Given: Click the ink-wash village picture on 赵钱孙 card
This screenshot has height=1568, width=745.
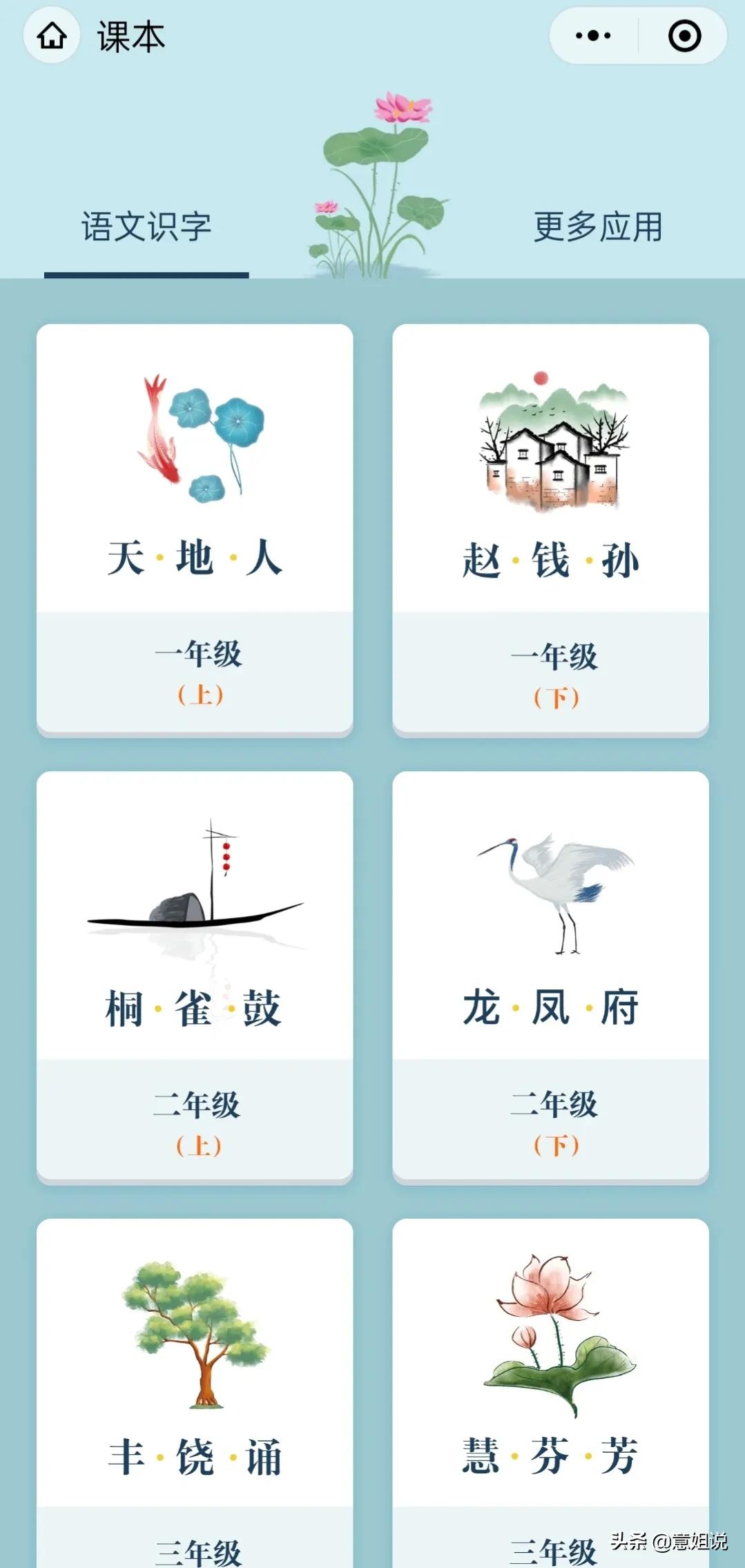Looking at the screenshot, I should click(552, 442).
